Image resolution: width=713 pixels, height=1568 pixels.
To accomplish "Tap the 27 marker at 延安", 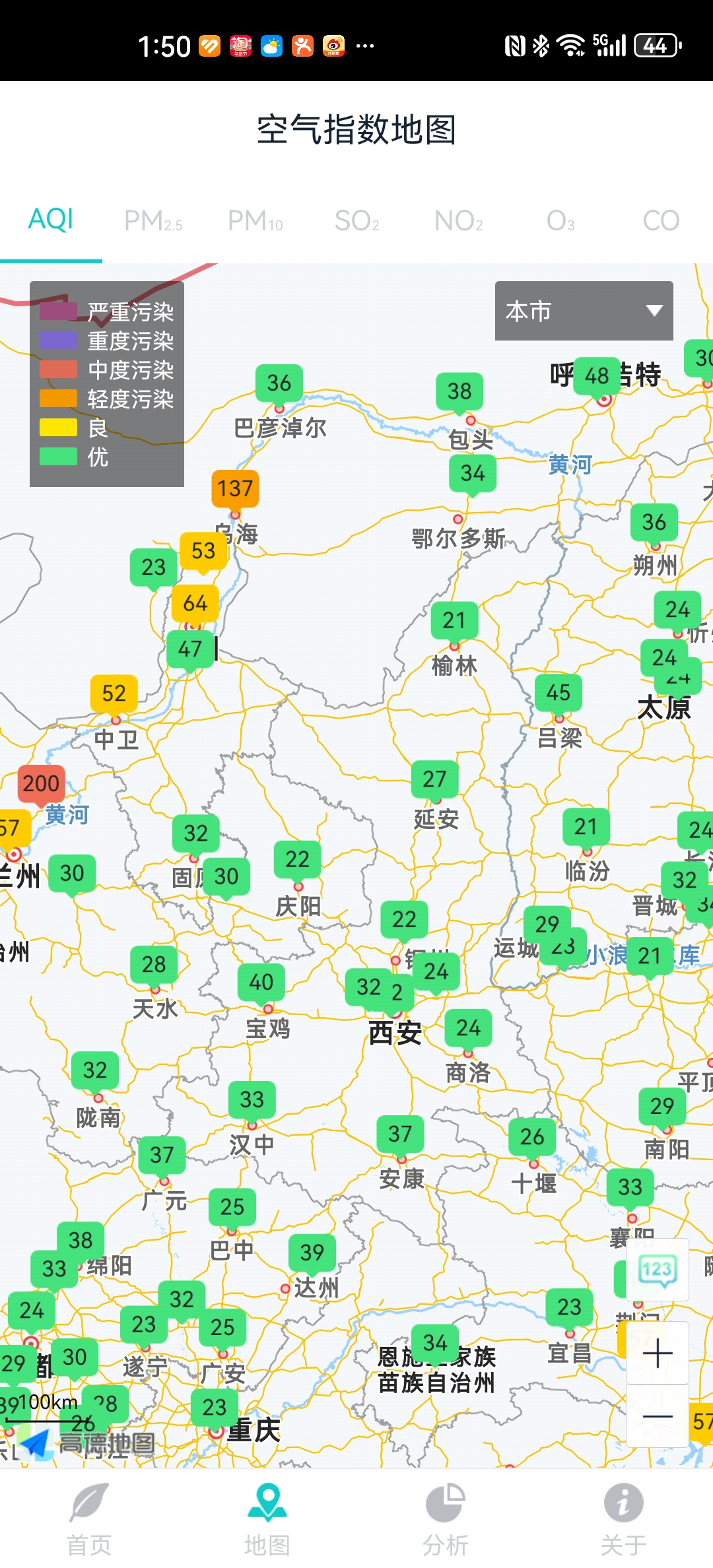I will click(x=434, y=779).
